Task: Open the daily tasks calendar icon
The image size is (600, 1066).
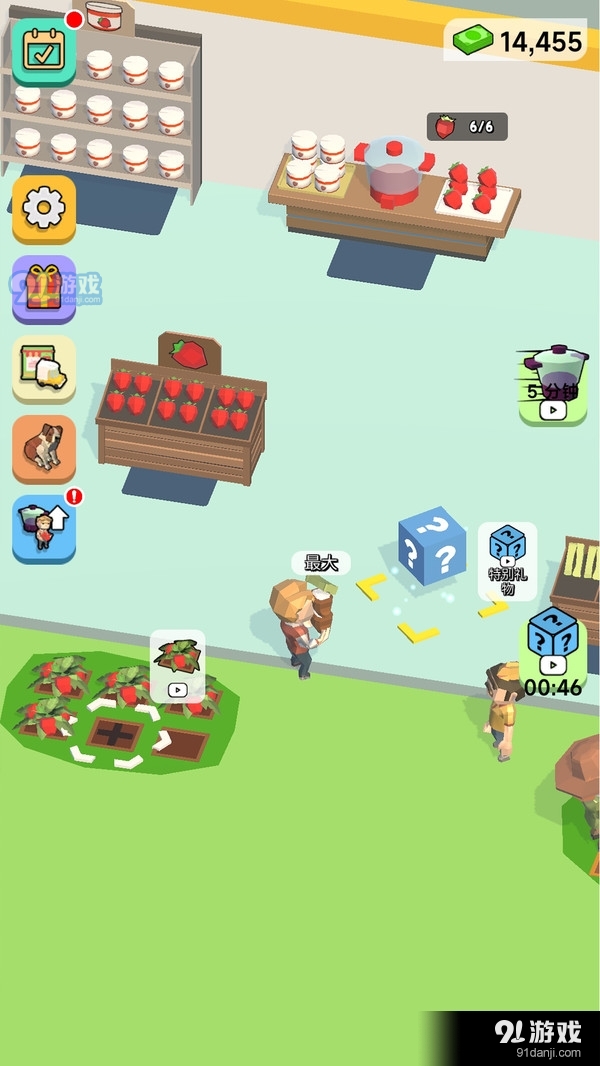Action: click(43, 50)
